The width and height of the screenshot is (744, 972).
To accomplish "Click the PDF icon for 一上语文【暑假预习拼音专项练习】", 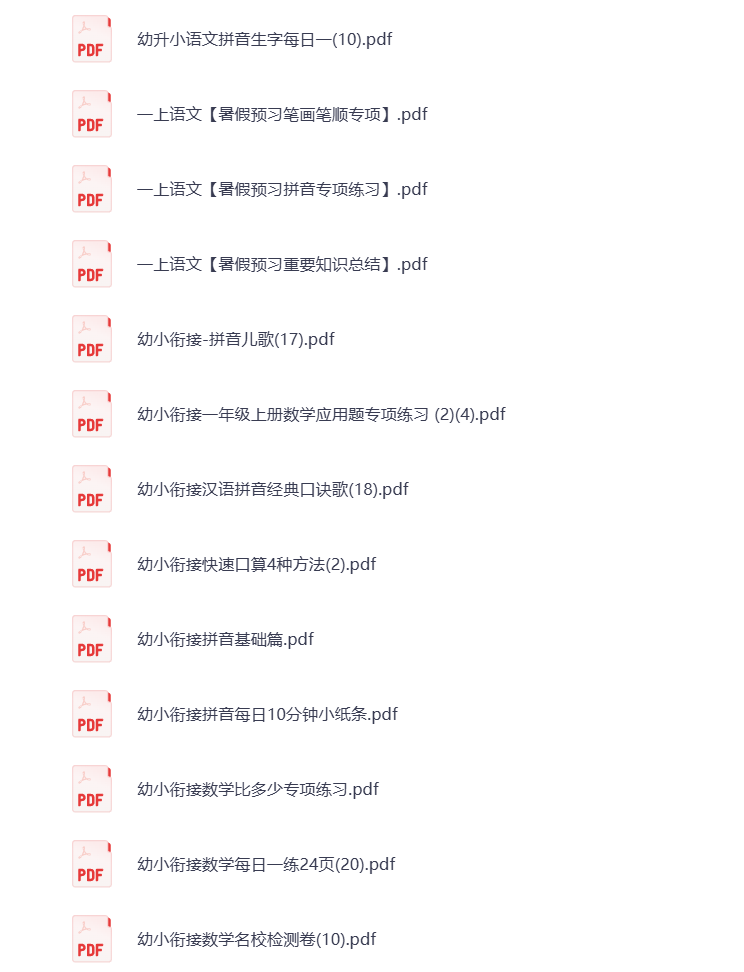I will (91, 189).
